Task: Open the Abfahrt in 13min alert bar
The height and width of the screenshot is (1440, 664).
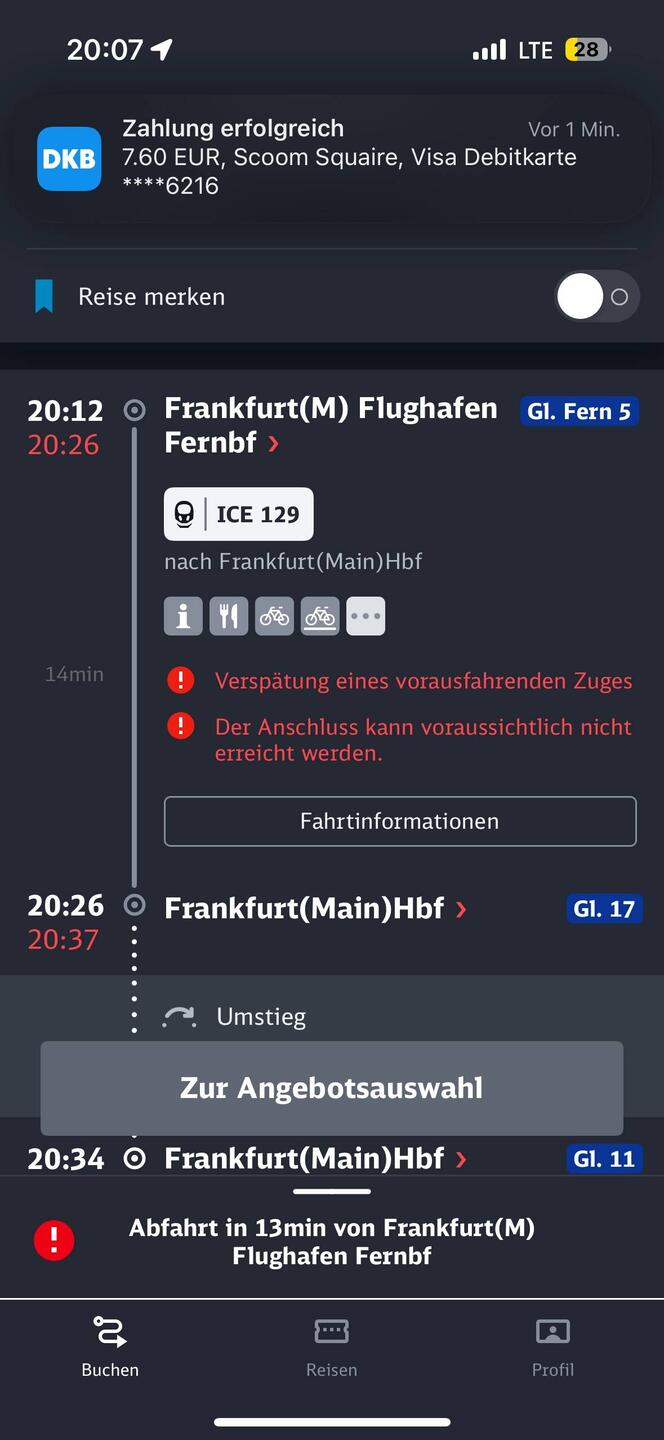Action: [331, 1242]
